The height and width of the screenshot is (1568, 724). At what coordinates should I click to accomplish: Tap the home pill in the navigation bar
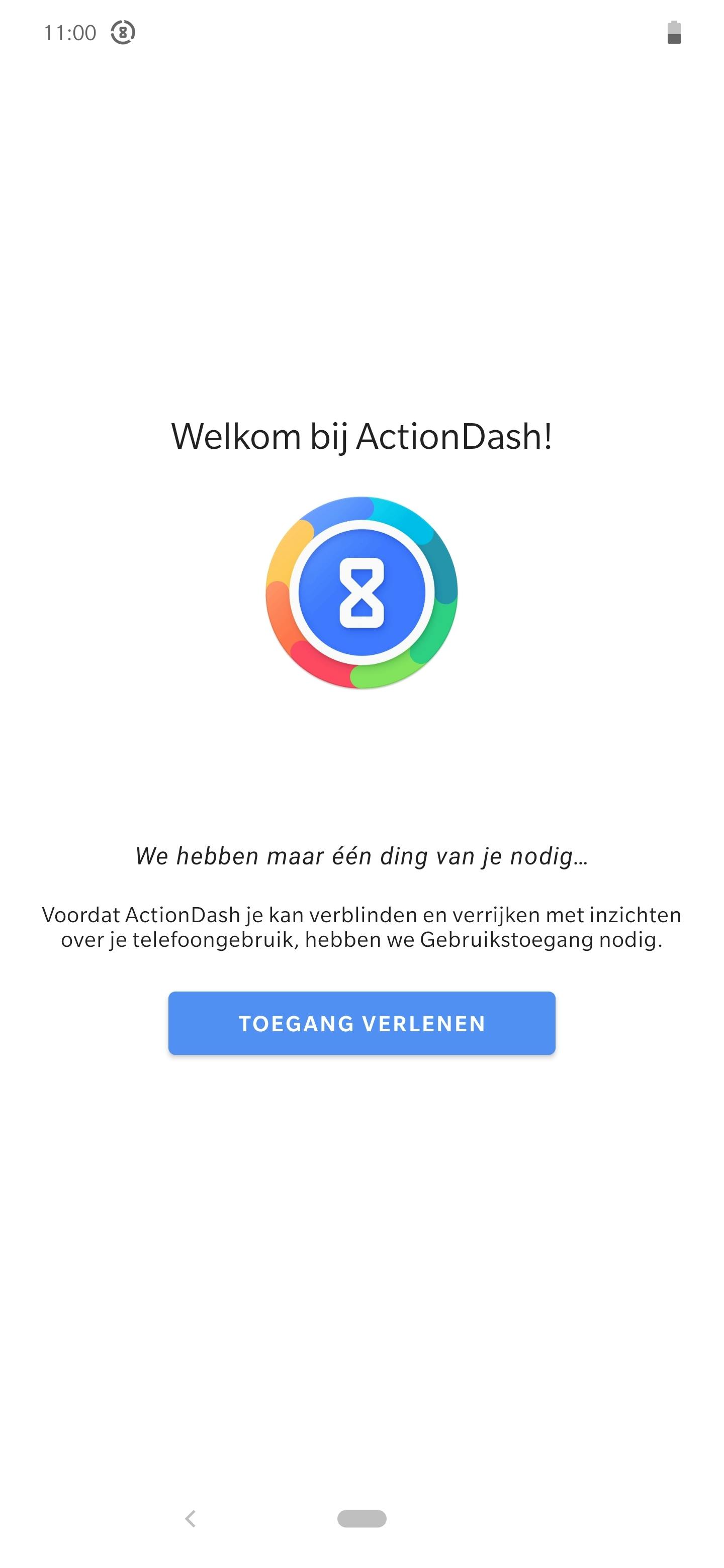[361, 1518]
